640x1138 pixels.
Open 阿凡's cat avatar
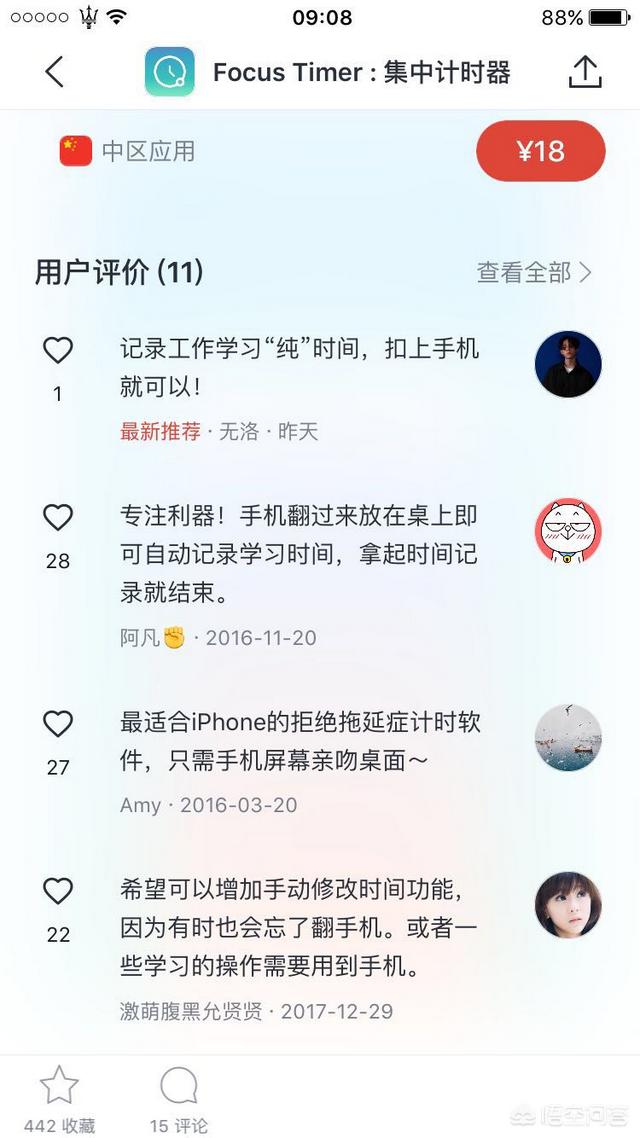tap(568, 531)
